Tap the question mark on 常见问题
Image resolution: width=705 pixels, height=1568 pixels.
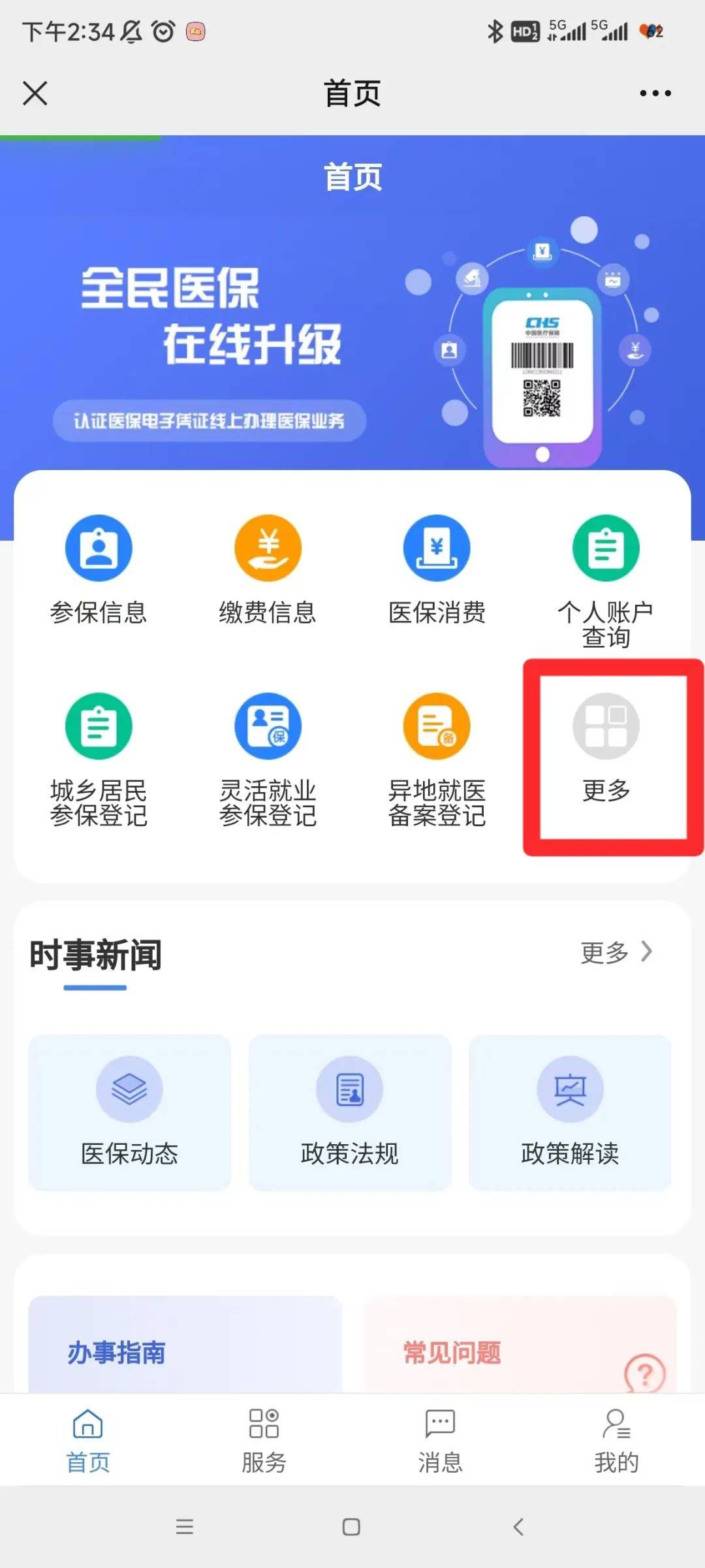645,1375
